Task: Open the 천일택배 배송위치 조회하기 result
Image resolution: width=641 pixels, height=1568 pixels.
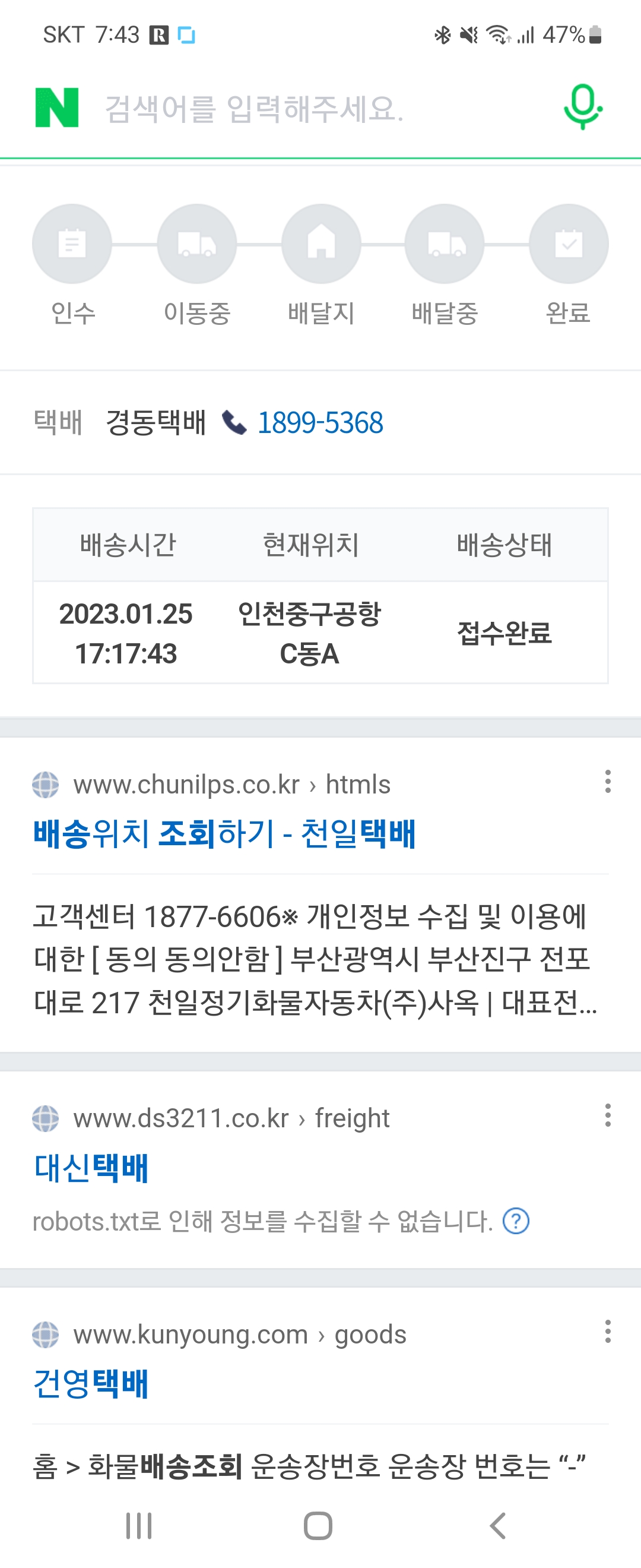Action: pyautogui.click(x=224, y=833)
